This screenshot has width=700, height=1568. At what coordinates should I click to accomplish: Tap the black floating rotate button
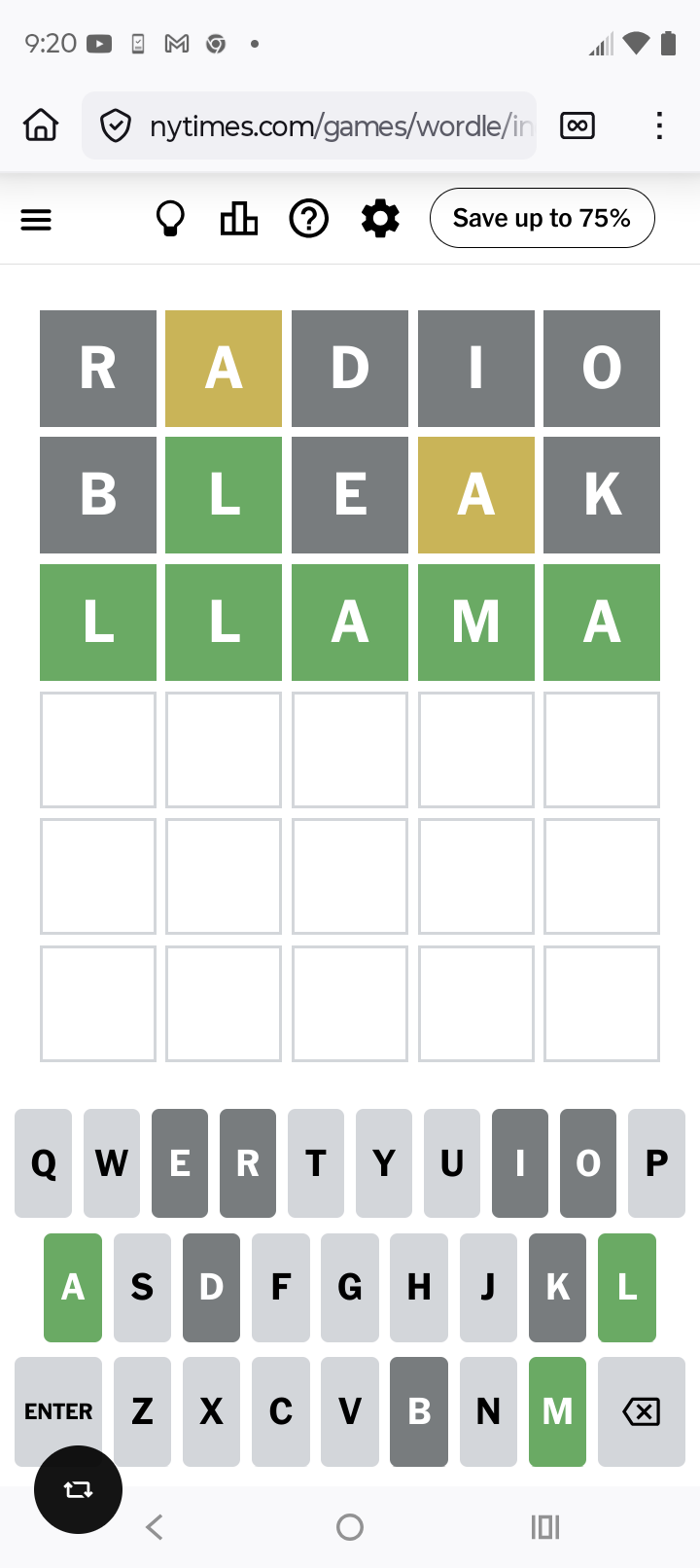point(78,1489)
